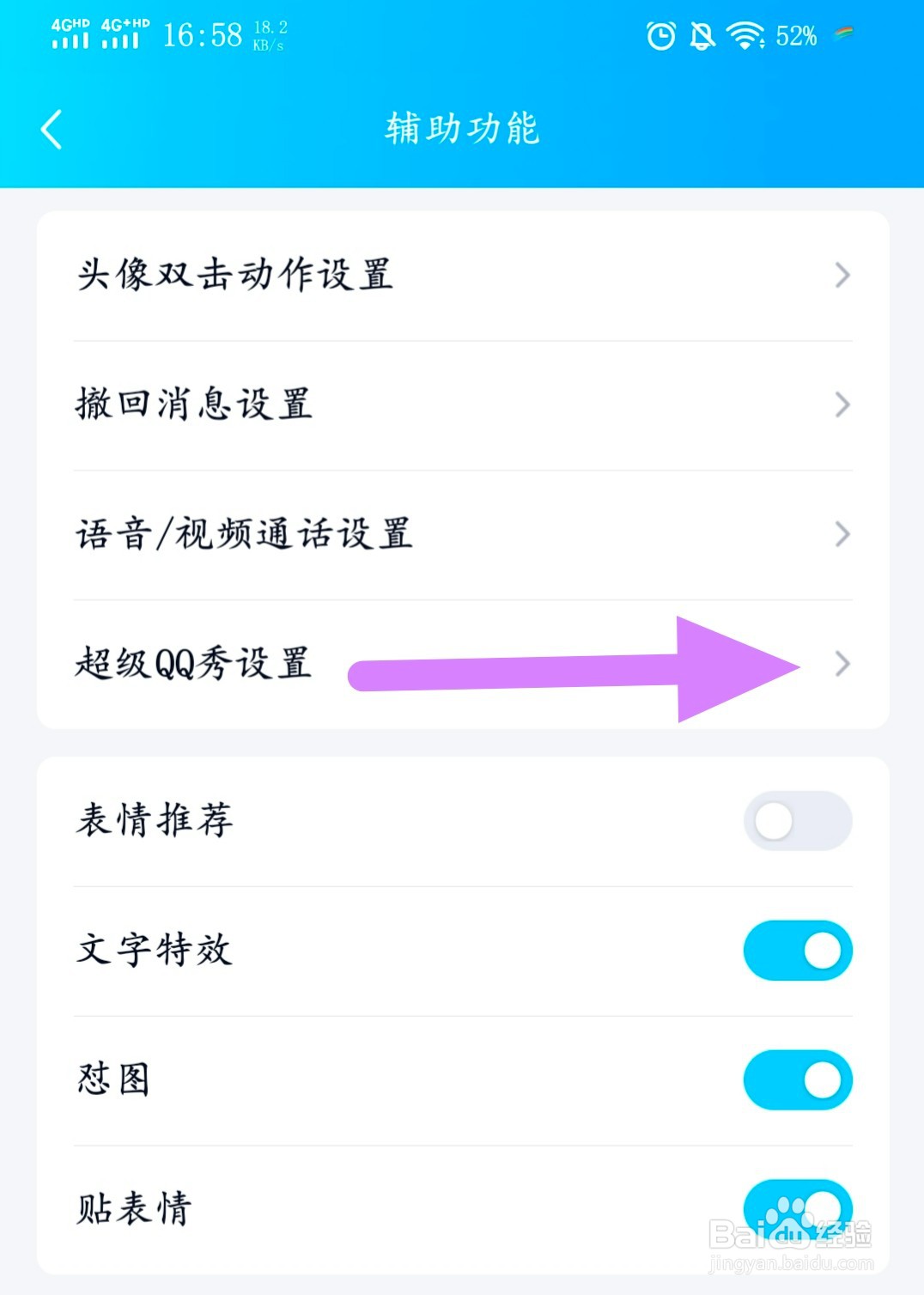Tap the colorful icon beside battery percentage
Screen dimensions: 924x1295
pyautogui.click(x=845, y=34)
